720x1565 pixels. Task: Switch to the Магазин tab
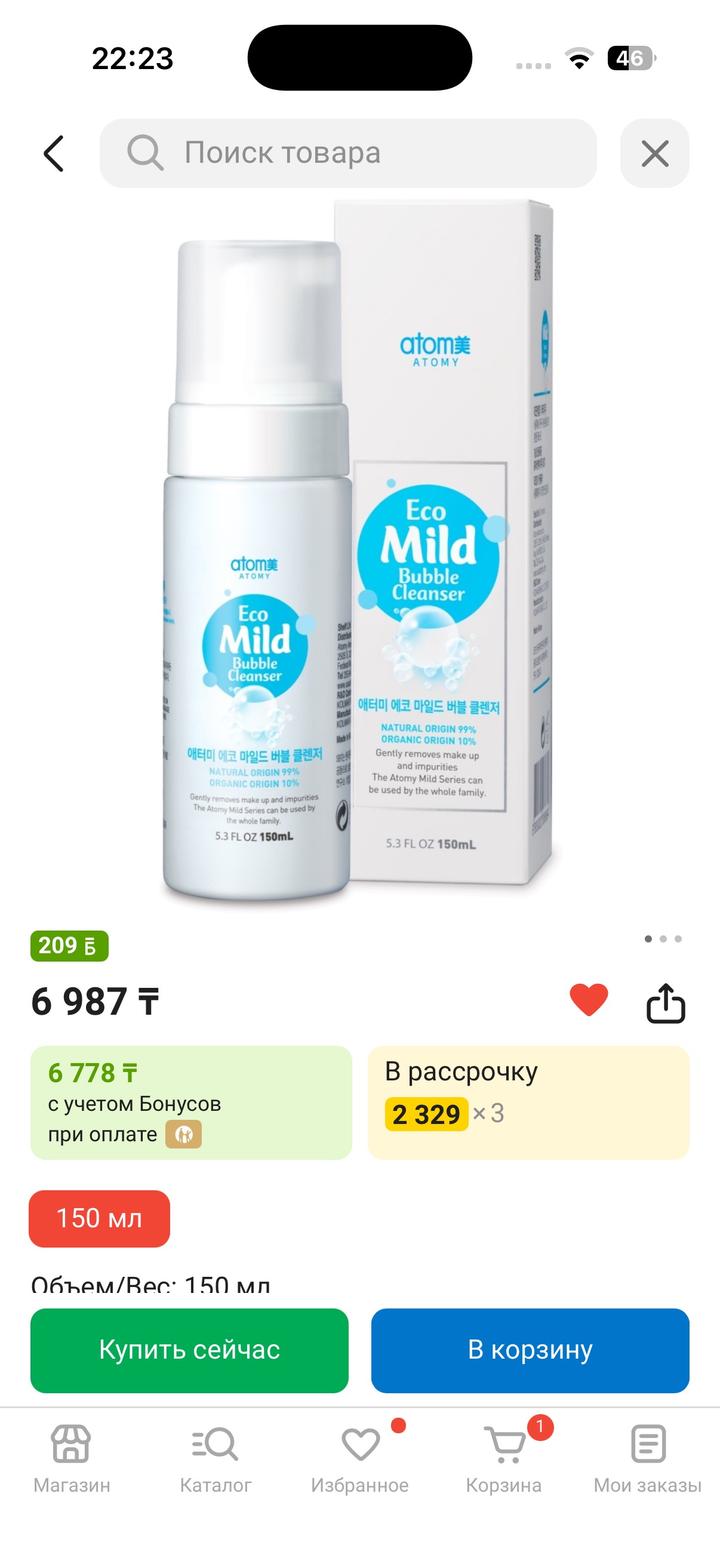71,1459
